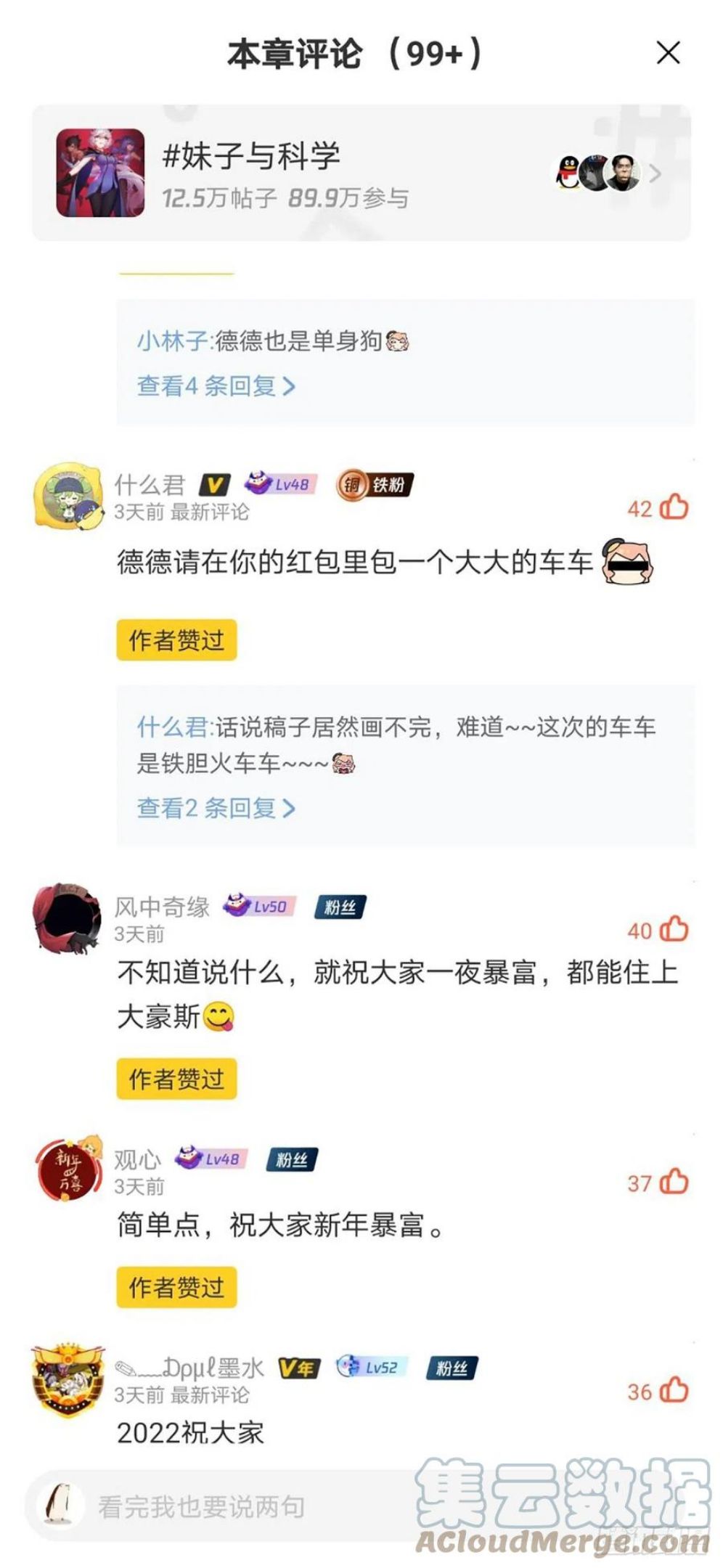Image resolution: width=723 pixels, height=1568 pixels.
Task: Open 风中奇缘's profile avatar
Action: 68,918
